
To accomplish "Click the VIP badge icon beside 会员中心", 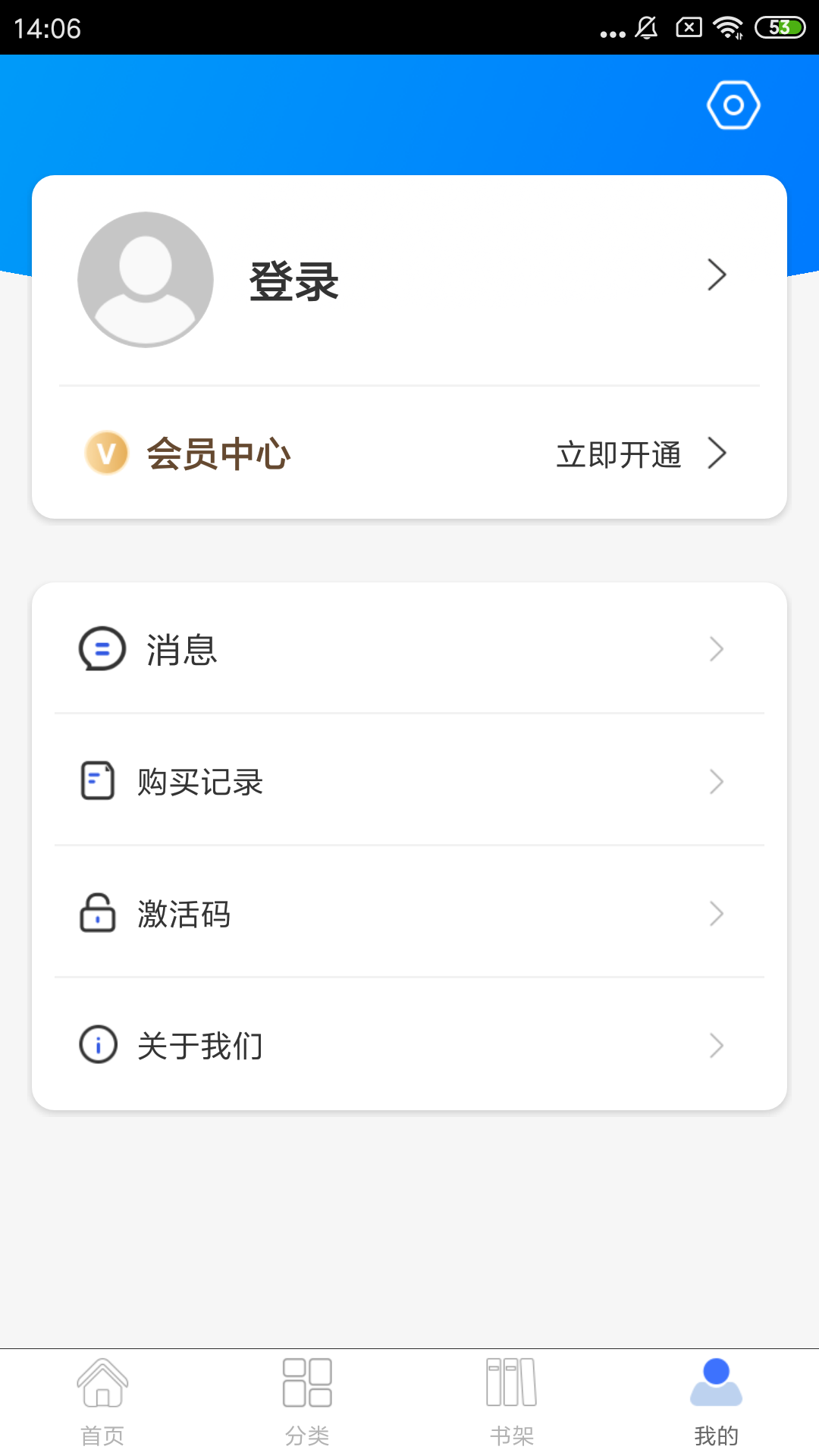I will point(106,453).
